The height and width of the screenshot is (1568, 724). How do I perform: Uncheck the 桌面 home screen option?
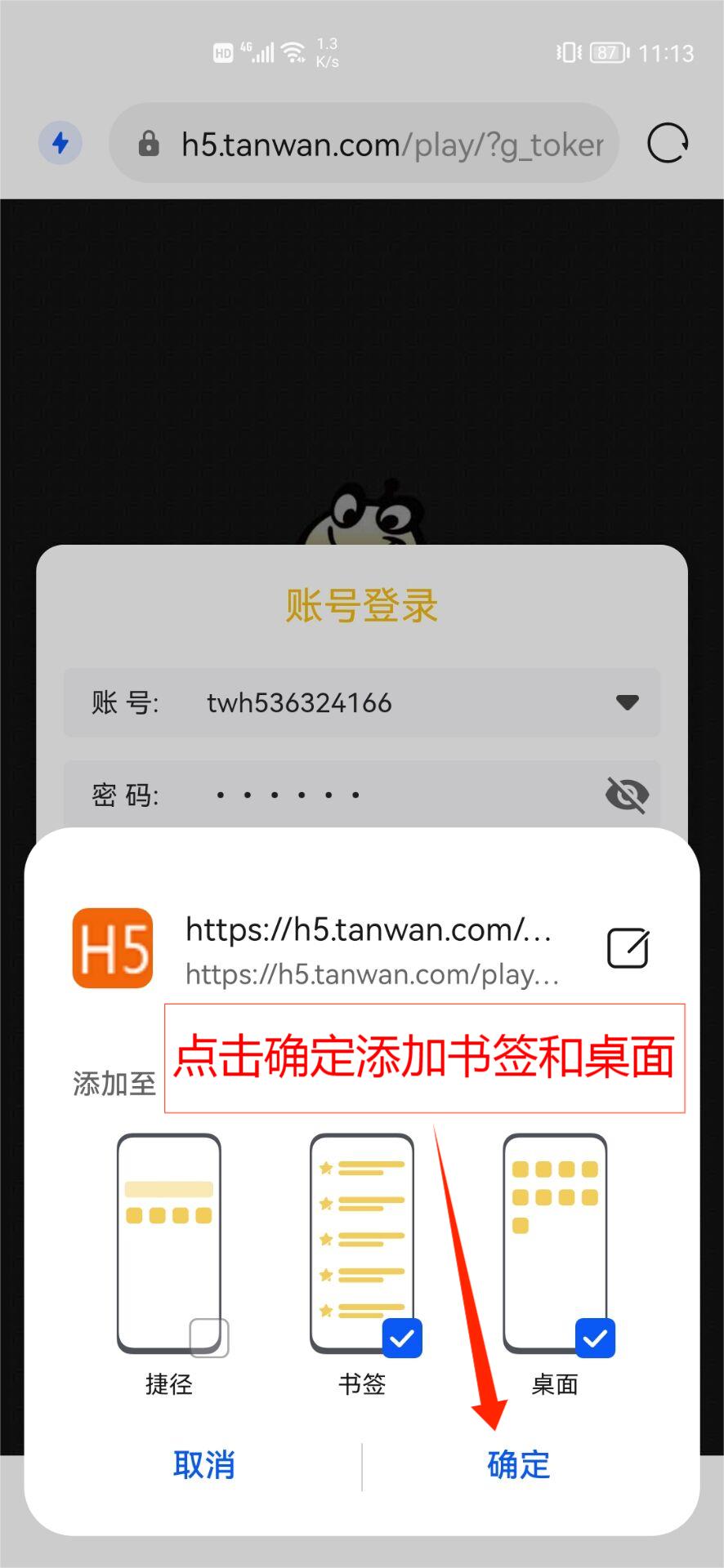click(x=595, y=1338)
